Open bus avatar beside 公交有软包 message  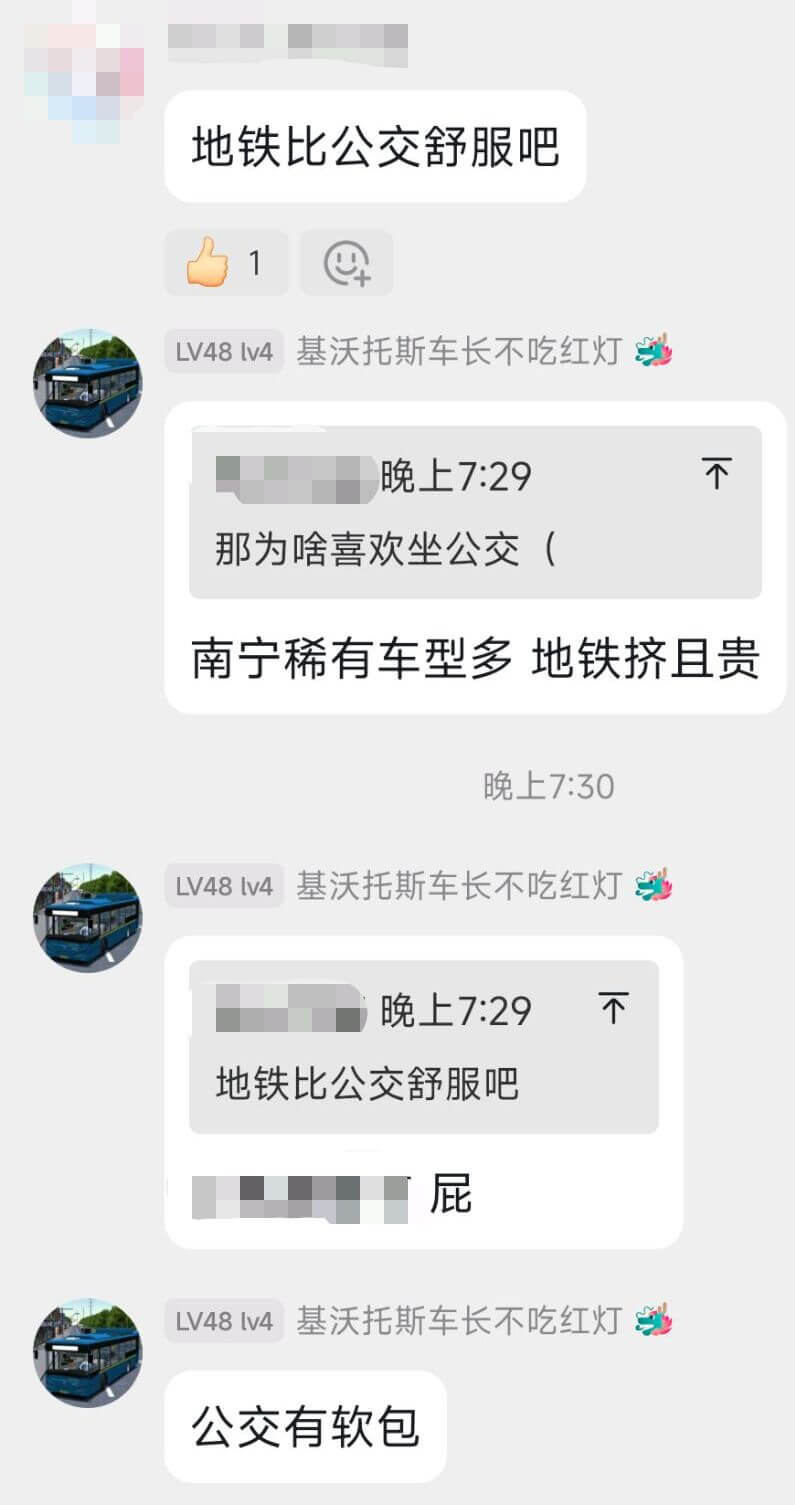click(x=88, y=1352)
